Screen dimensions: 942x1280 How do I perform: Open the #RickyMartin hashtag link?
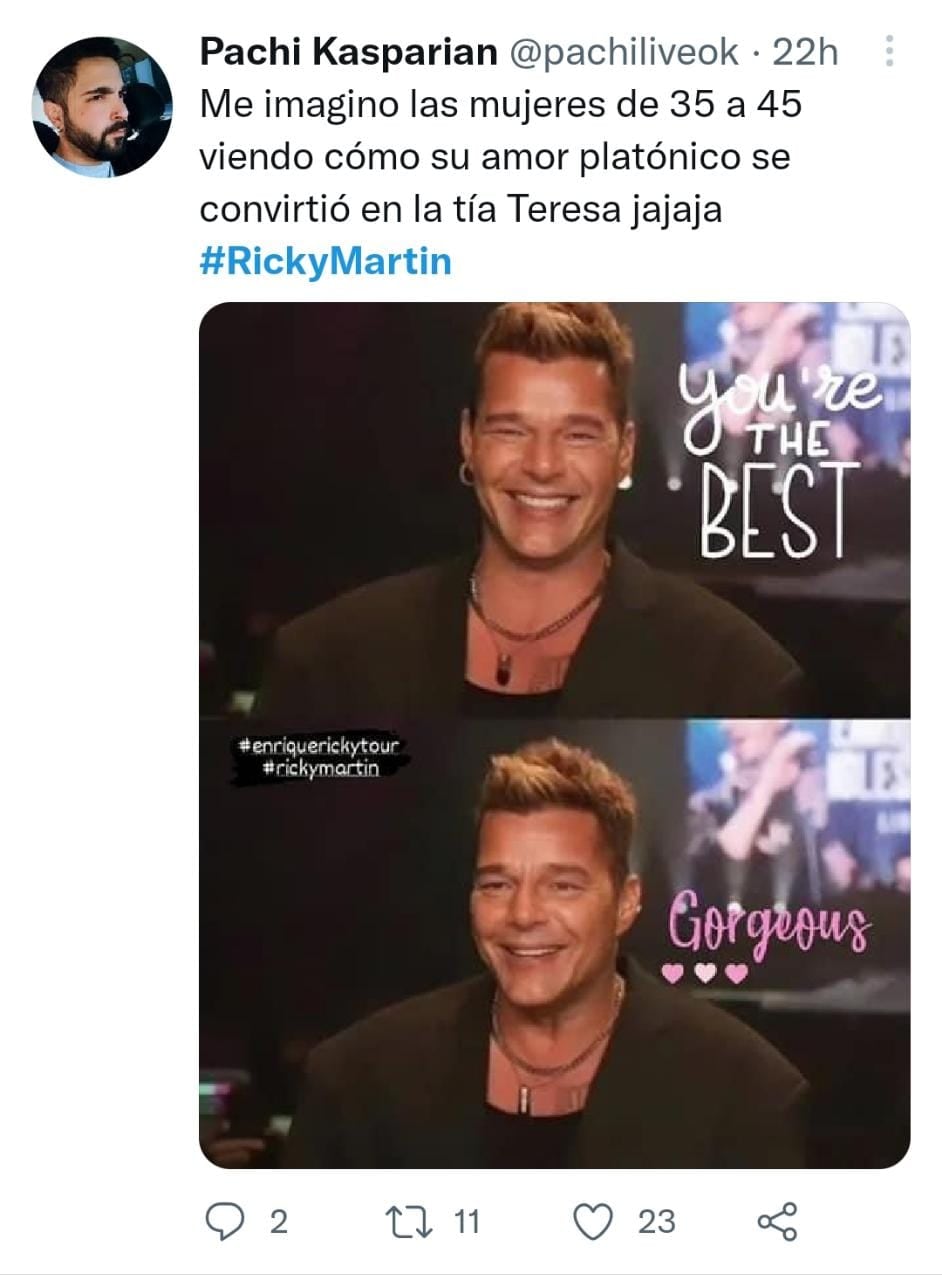325,262
